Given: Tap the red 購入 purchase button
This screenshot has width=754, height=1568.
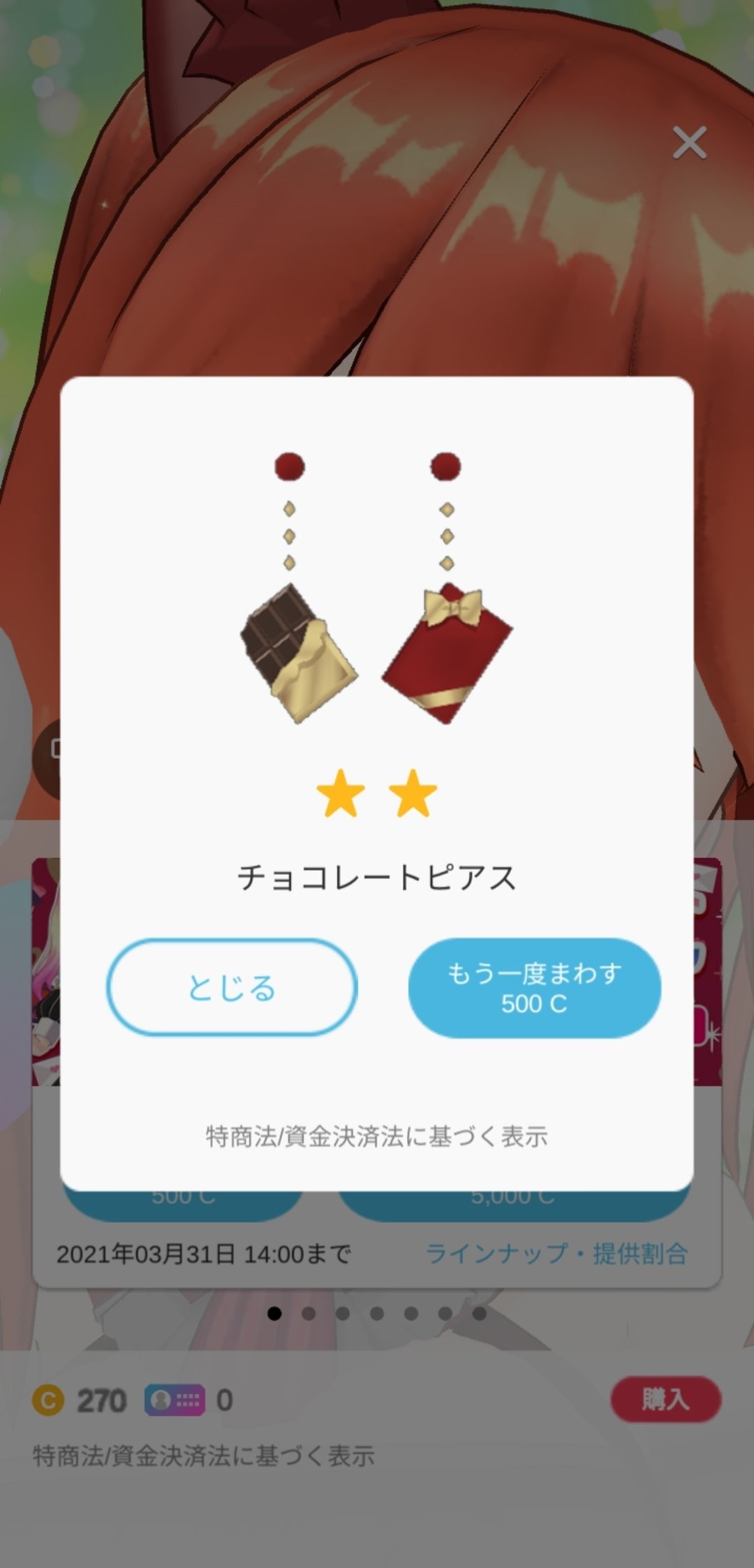Looking at the screenshot, I should point(665,1399).
